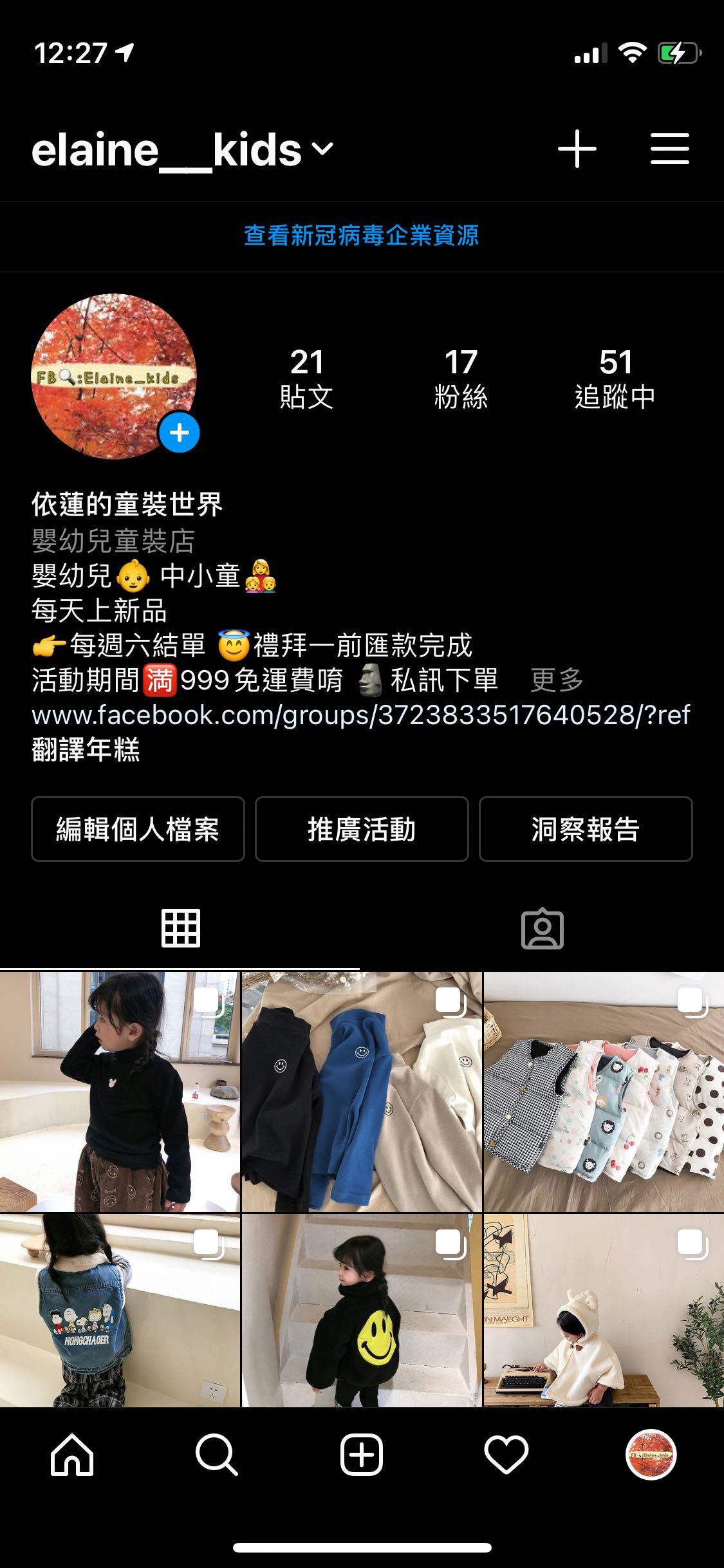The height and width of the screenshot is (1568, 724).
Task: Tap the plus icon to create new content
Action: point(577,149)
